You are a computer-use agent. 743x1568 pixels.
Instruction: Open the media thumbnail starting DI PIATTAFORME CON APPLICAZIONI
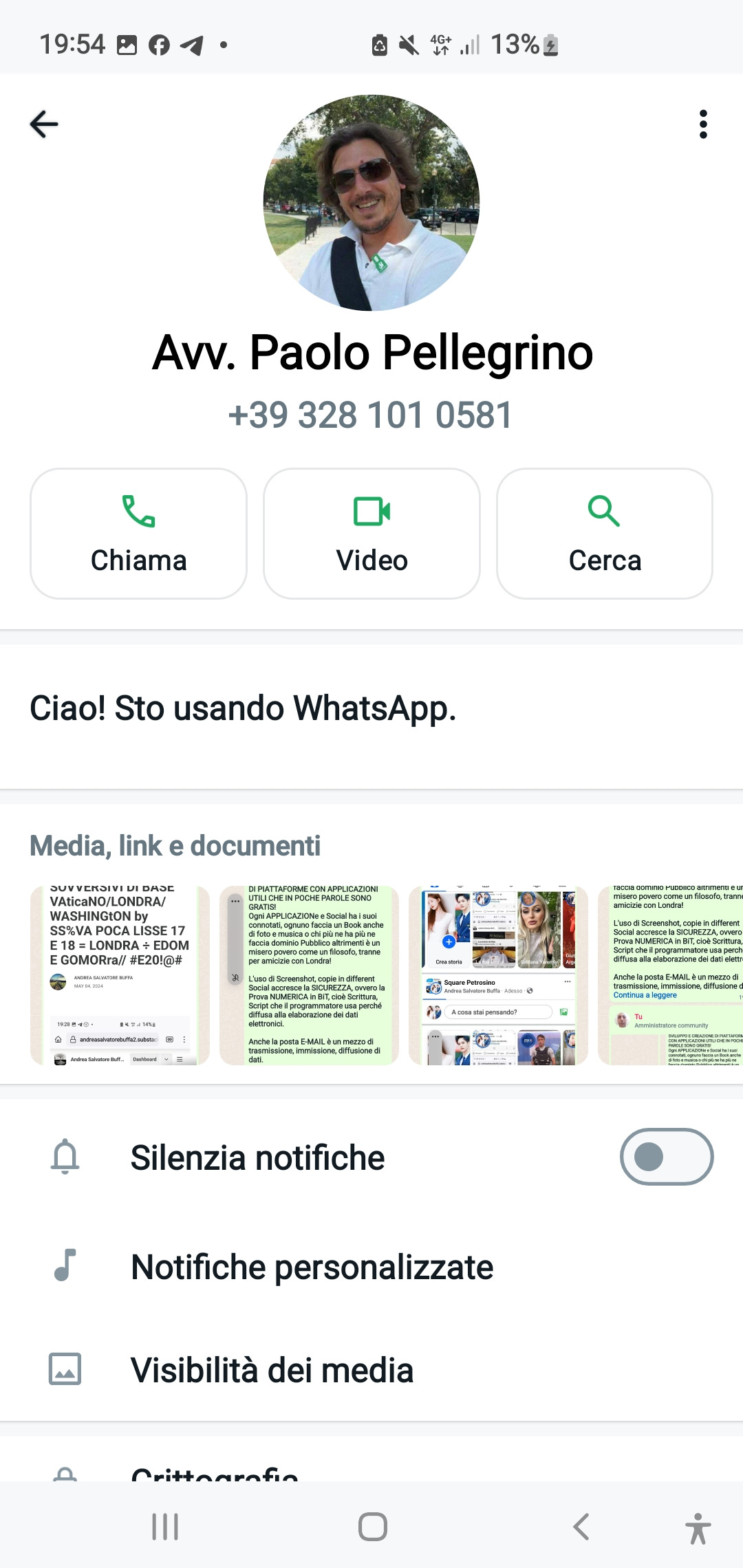click(x=309, y=975)
